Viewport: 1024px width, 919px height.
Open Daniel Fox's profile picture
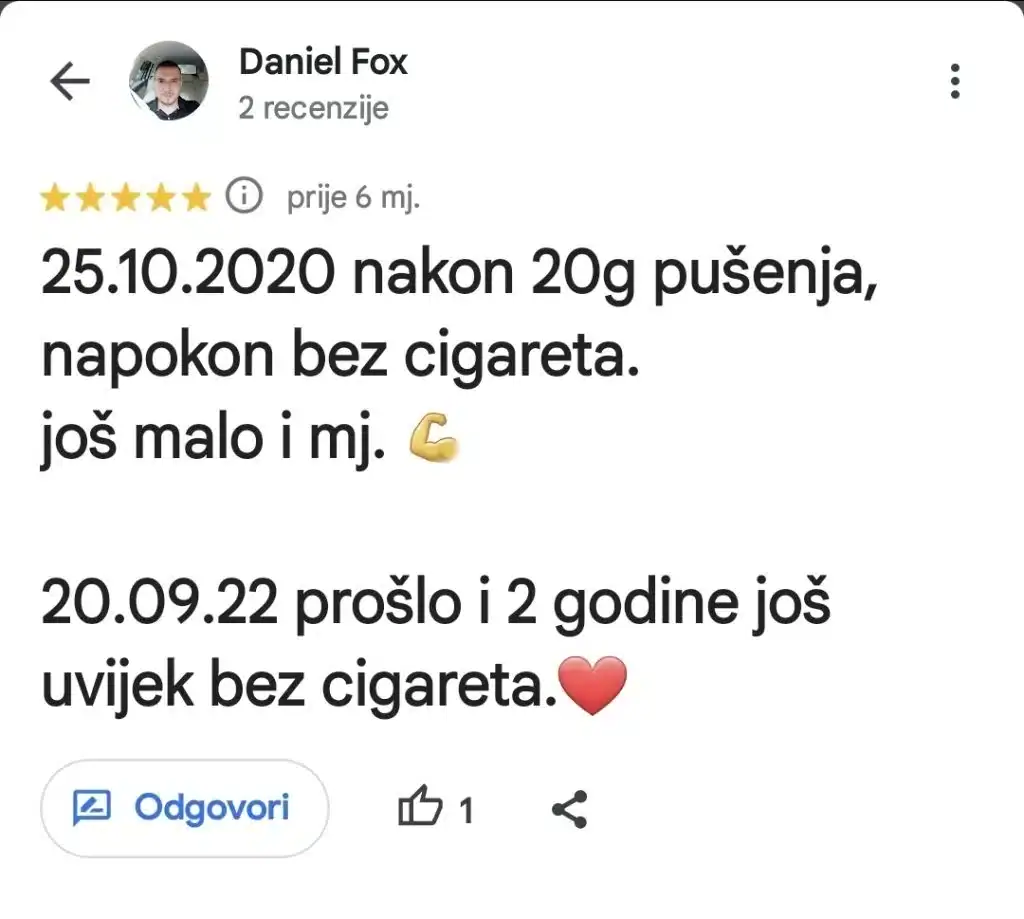pyautogui.click(x=170, y=82)
